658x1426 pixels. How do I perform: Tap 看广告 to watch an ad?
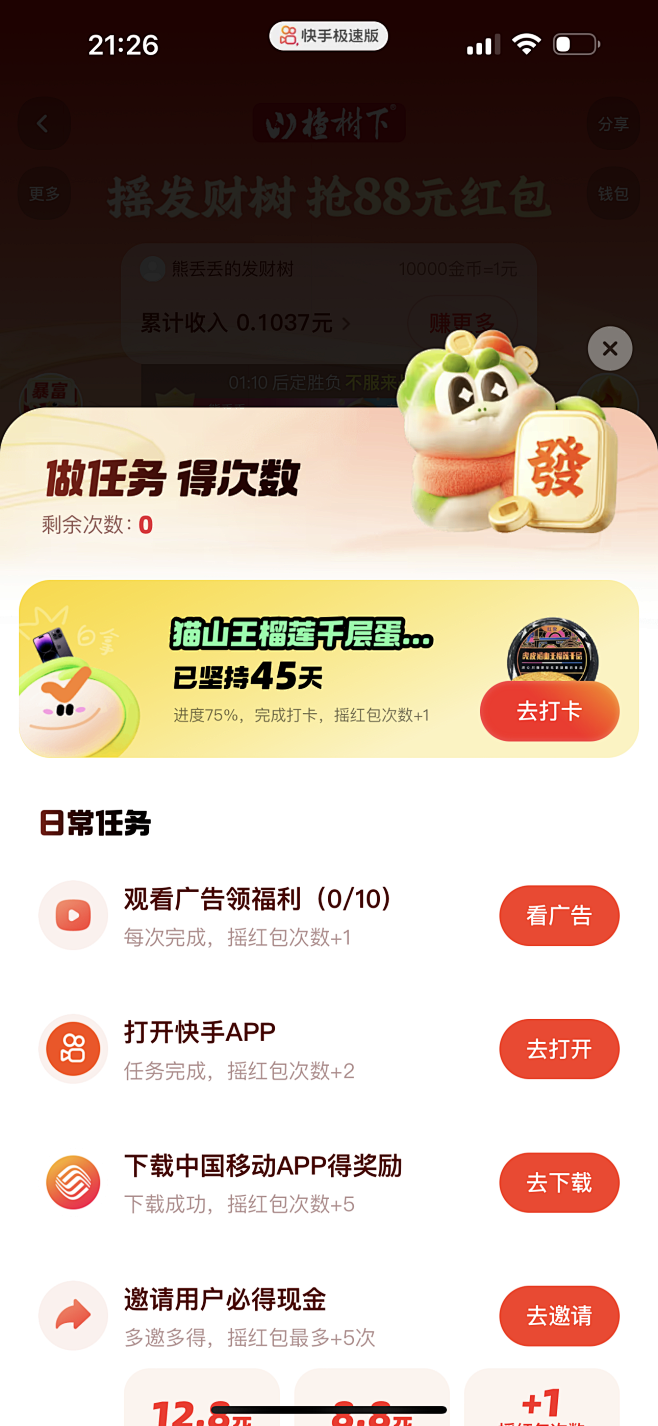point(559,915)
